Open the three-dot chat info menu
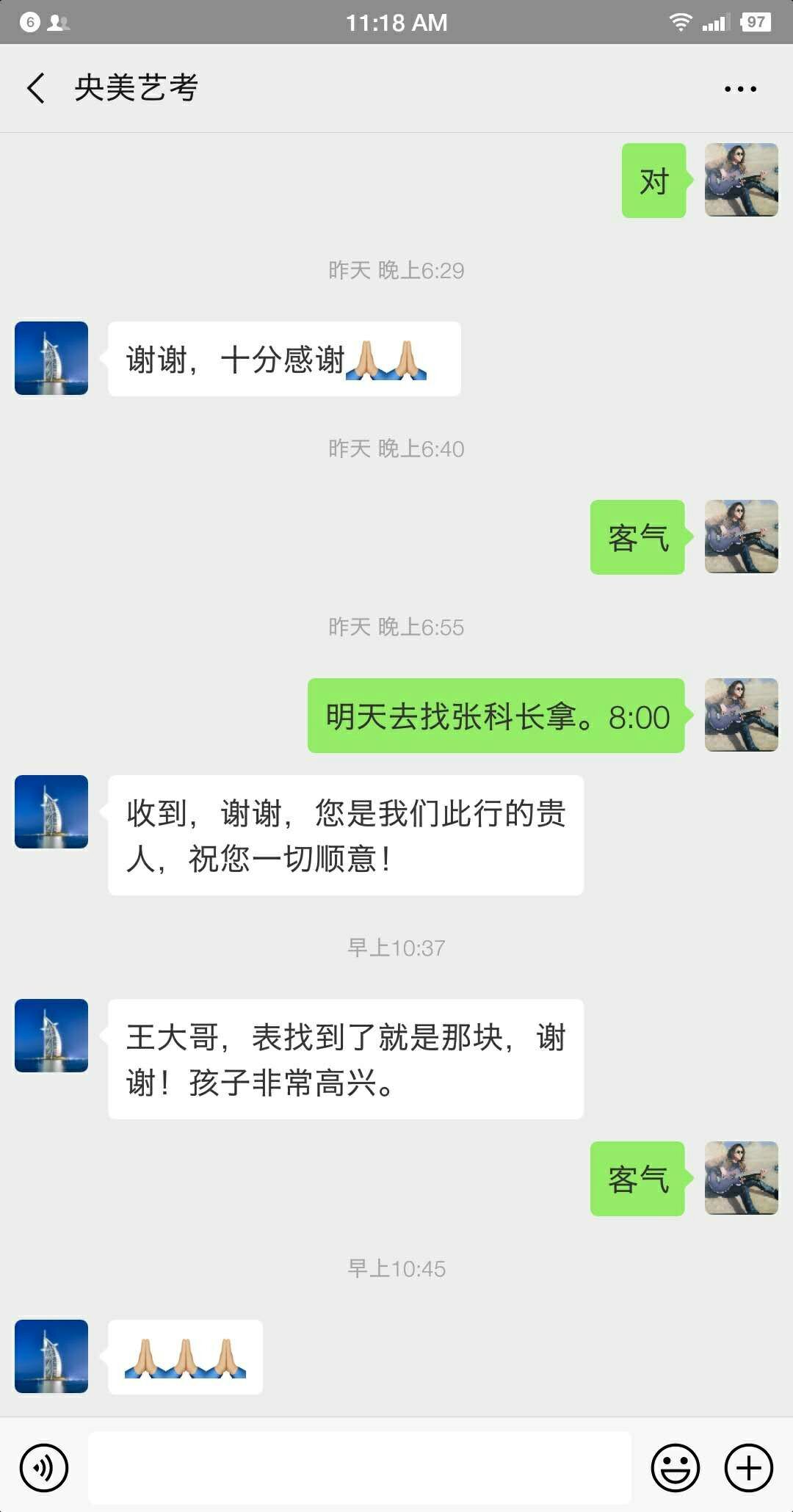Viewport: 793px width, 1512px height. [740, 89]
